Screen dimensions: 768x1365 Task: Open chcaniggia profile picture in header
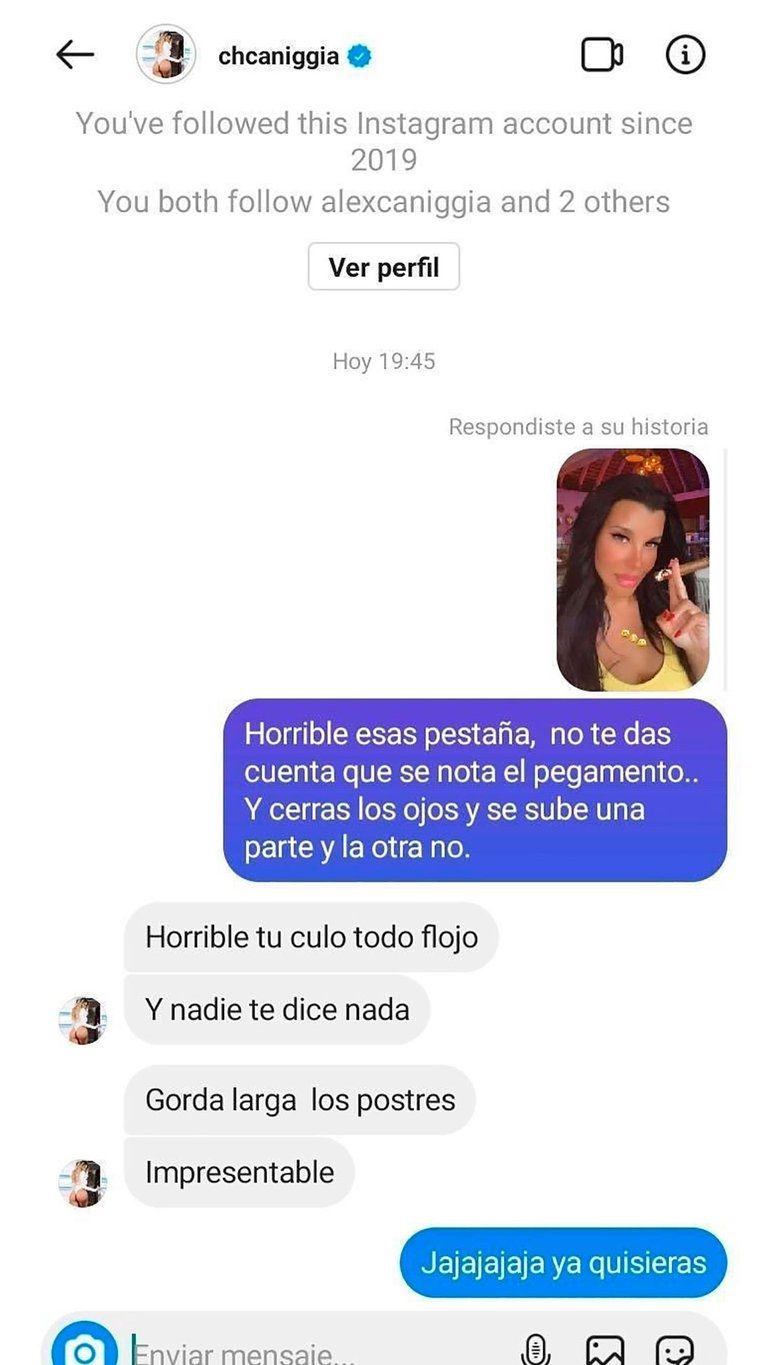click(165, 56)
